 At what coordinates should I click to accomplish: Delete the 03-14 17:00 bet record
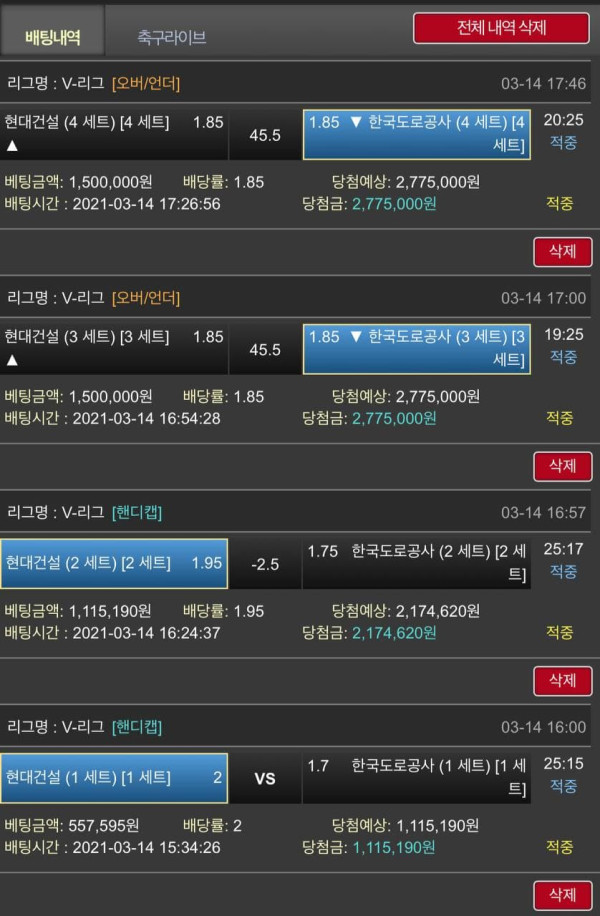pos(563,466)
